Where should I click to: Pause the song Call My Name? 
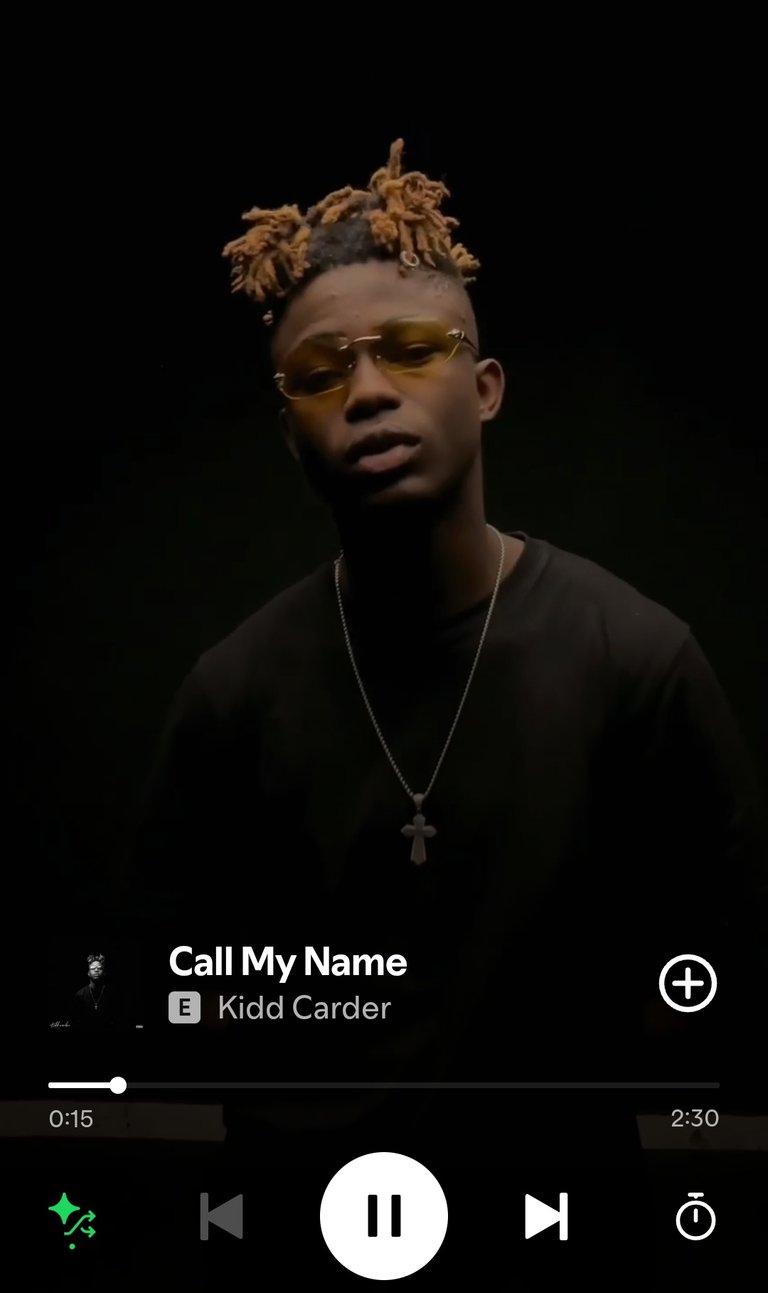pyautogui.click(x=384, y=1215)
